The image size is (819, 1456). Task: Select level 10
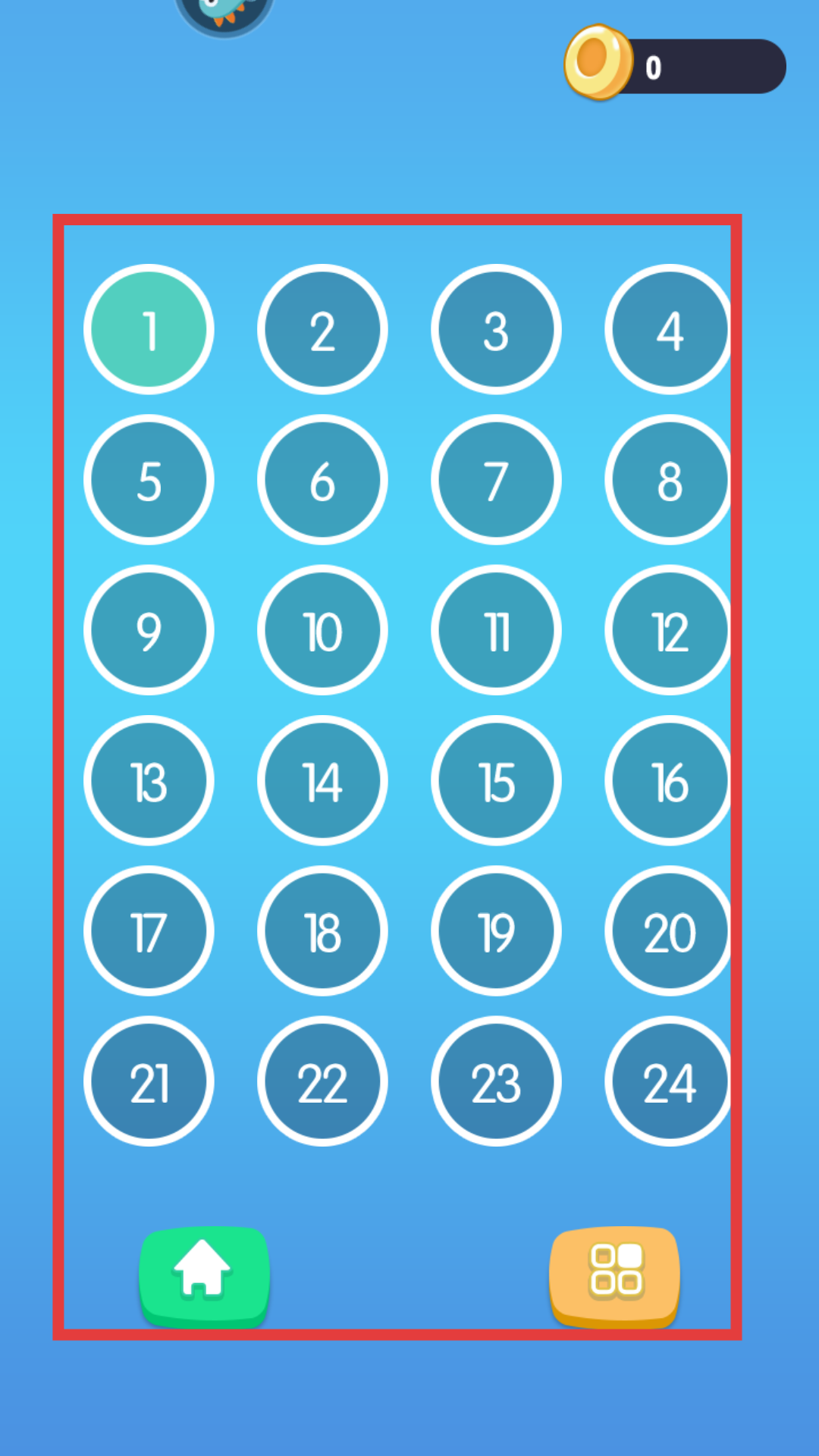(x=322, y=629)
